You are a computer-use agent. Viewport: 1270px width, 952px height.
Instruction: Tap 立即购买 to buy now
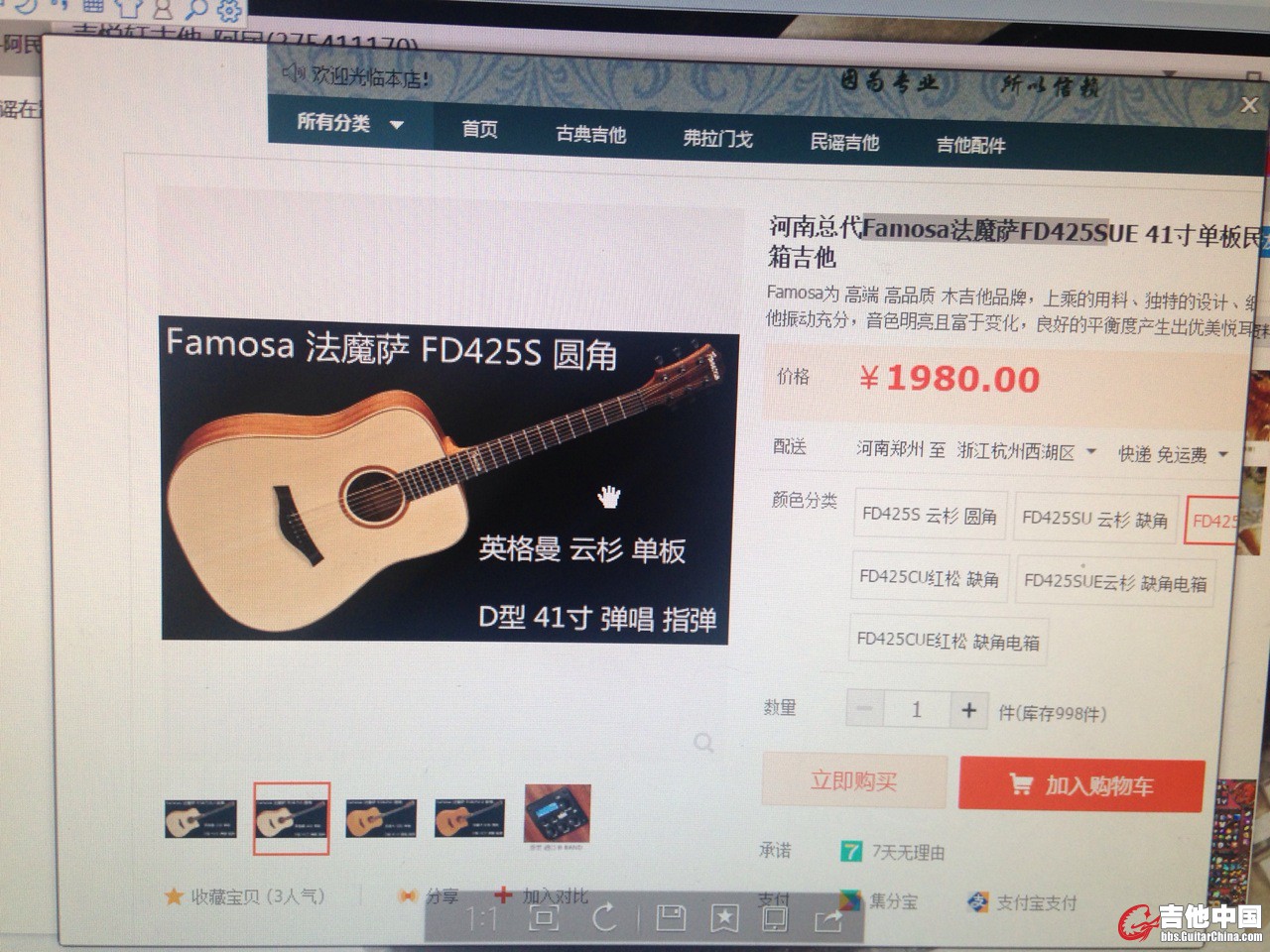pos(853,781)
